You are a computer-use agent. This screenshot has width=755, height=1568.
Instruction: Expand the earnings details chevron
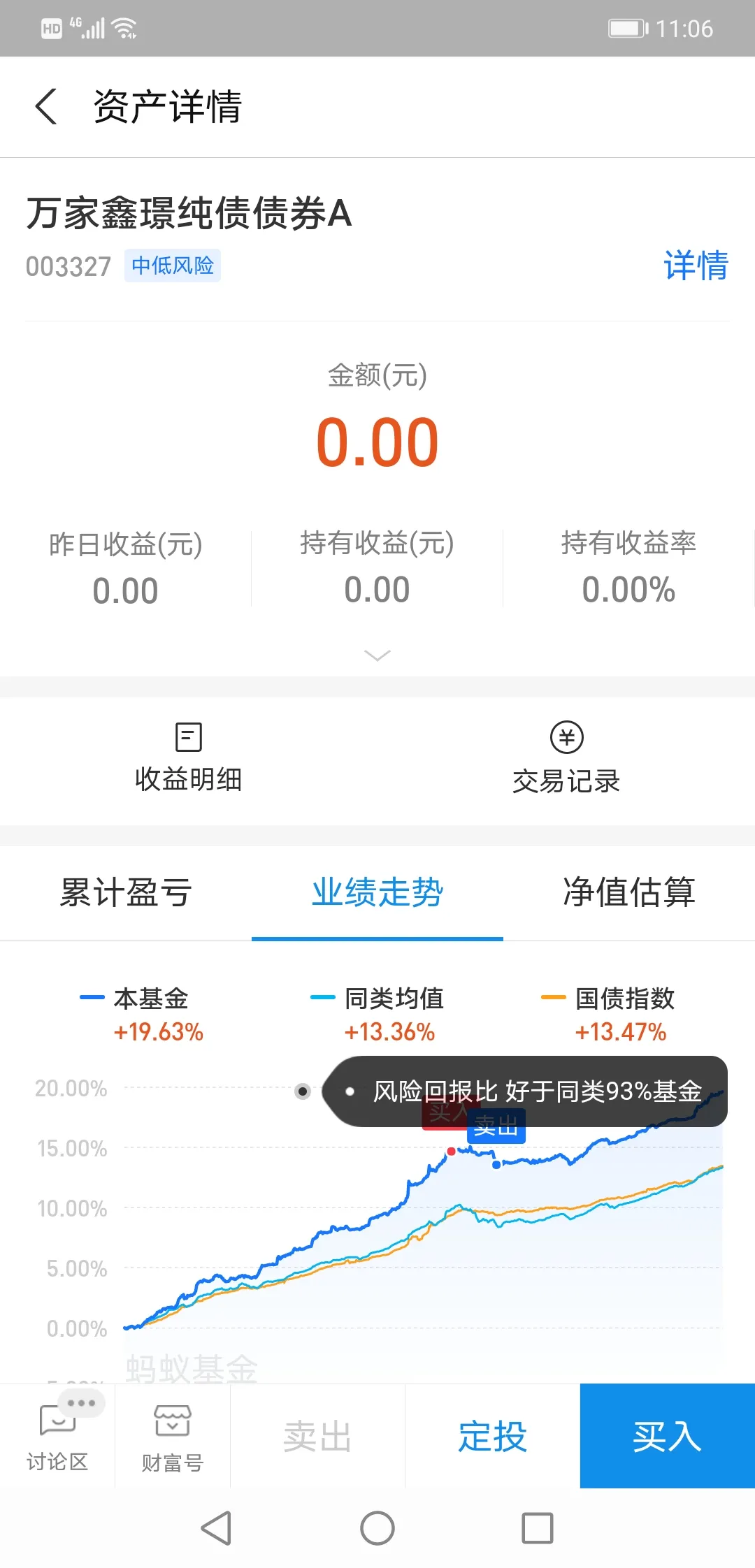tap(377, 655)
